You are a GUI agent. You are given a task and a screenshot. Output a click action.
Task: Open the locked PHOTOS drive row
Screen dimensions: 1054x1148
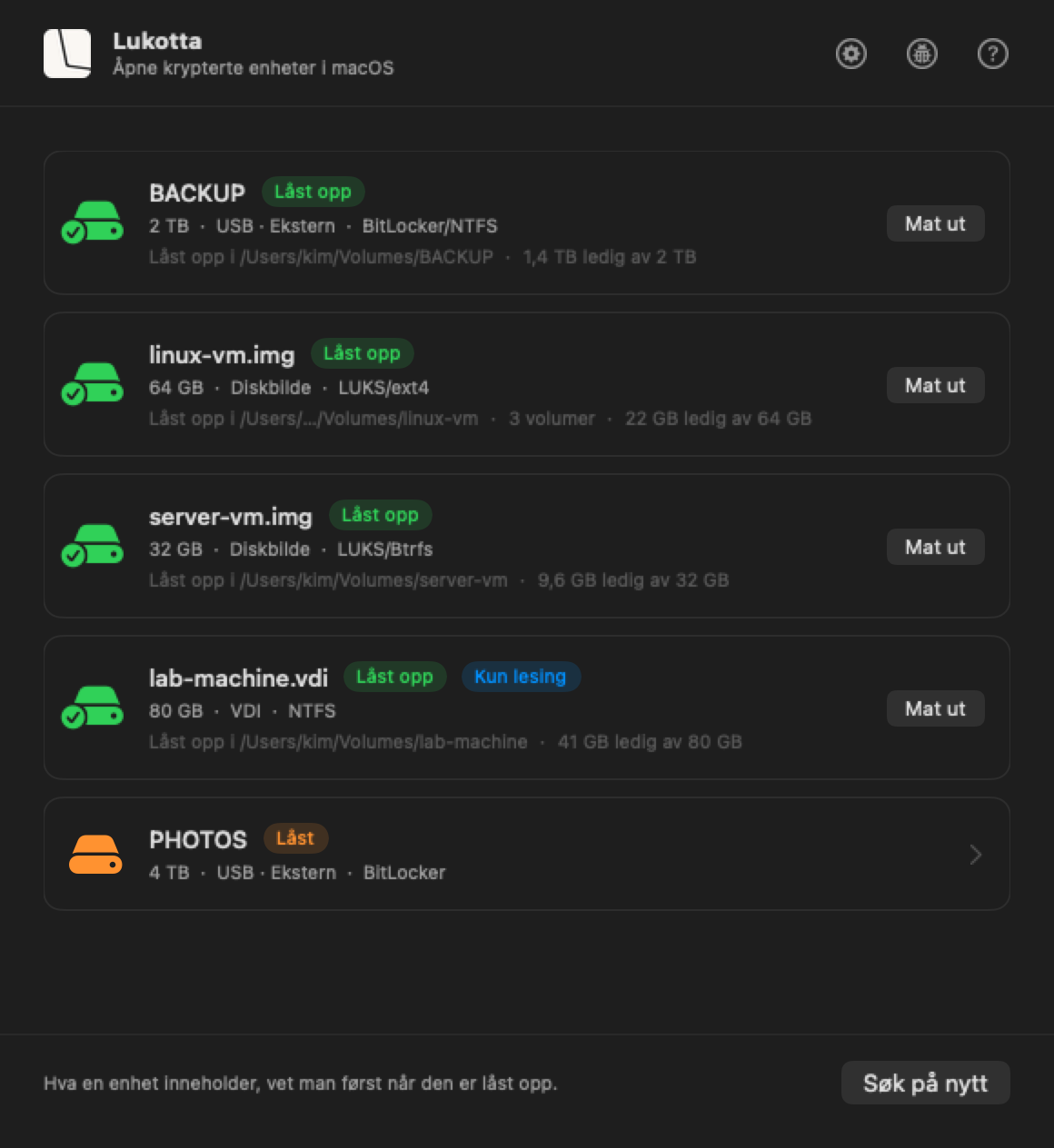click(x=526, y=854)
